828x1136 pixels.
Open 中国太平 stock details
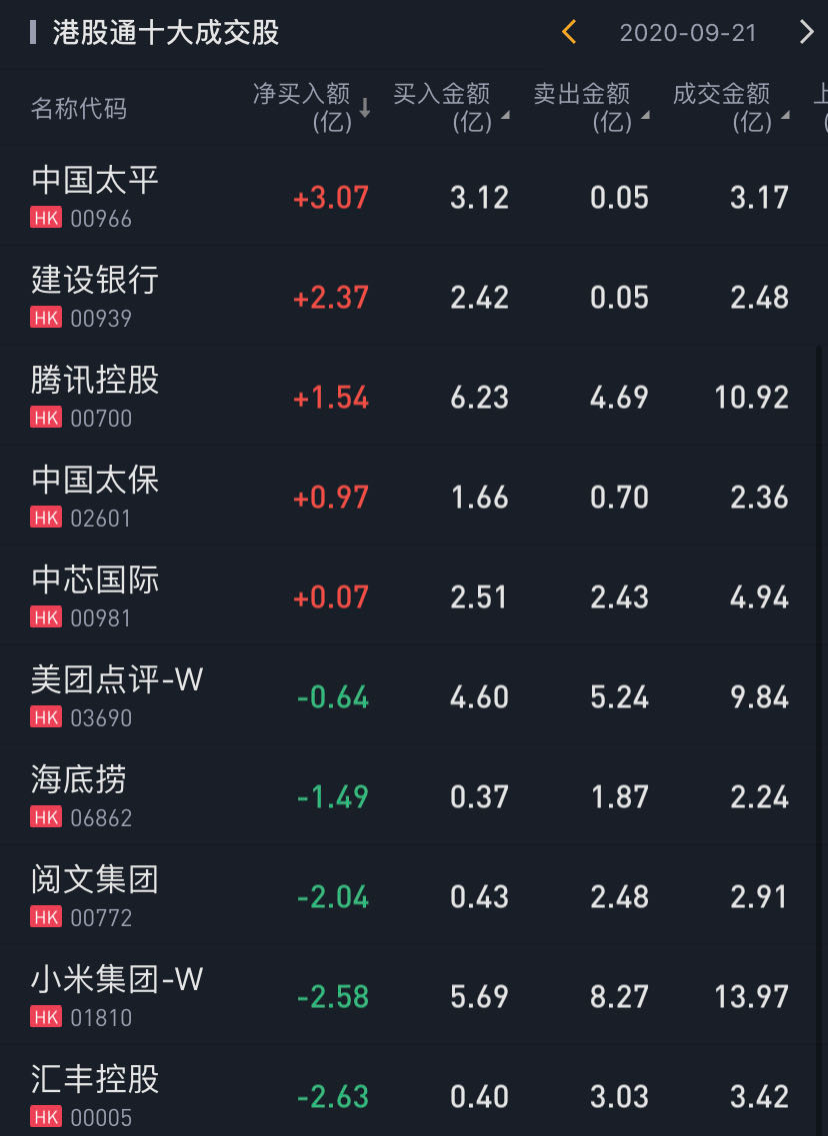(96, 196)
